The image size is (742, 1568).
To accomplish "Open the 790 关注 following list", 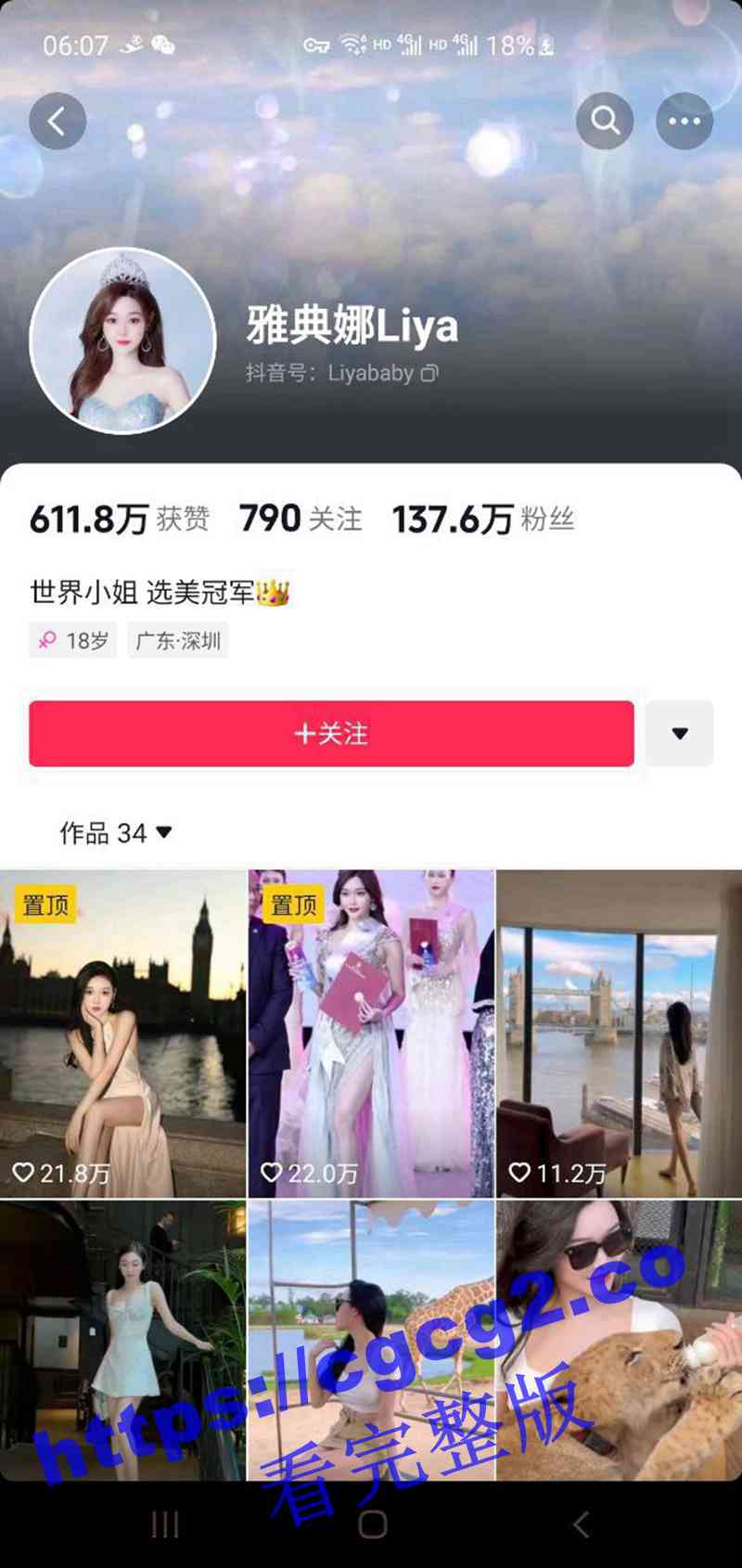I will coord(301,519).
